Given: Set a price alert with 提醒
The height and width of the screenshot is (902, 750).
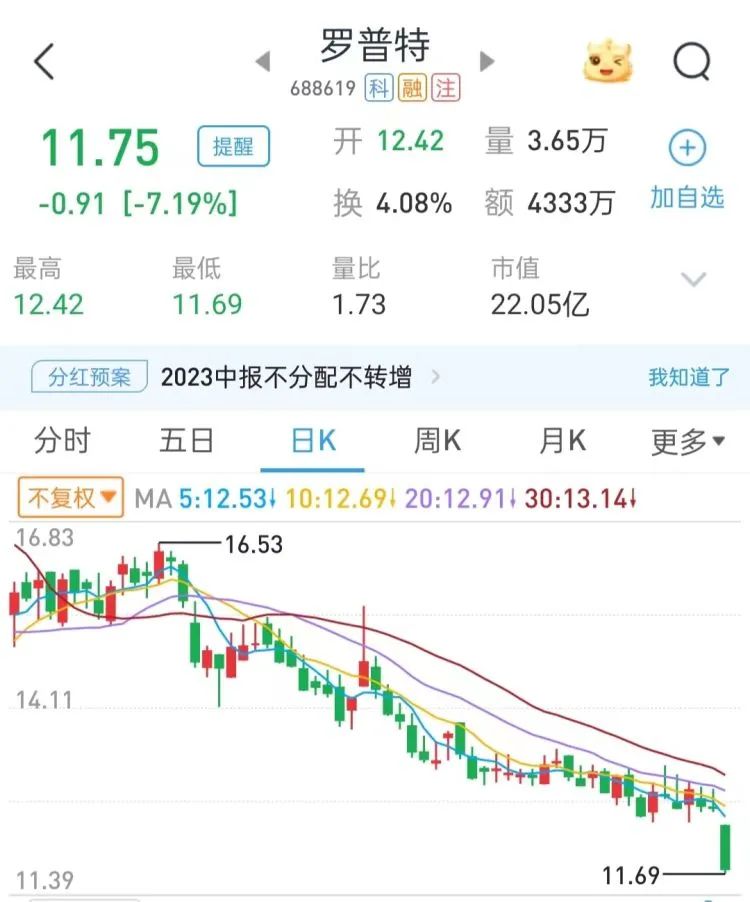Looking at the screenshot, I should (x=233, y=147).
